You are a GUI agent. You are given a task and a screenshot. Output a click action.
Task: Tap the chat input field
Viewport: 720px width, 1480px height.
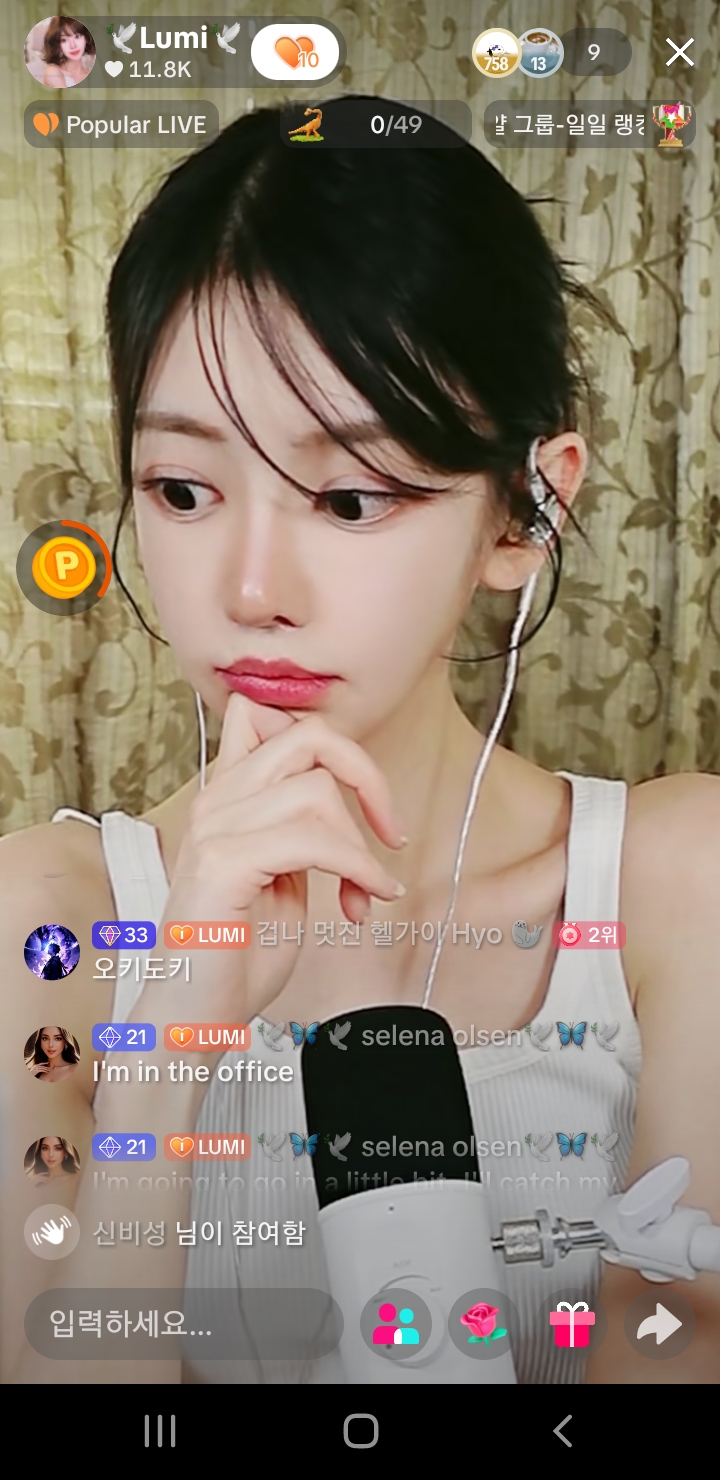183,1324
